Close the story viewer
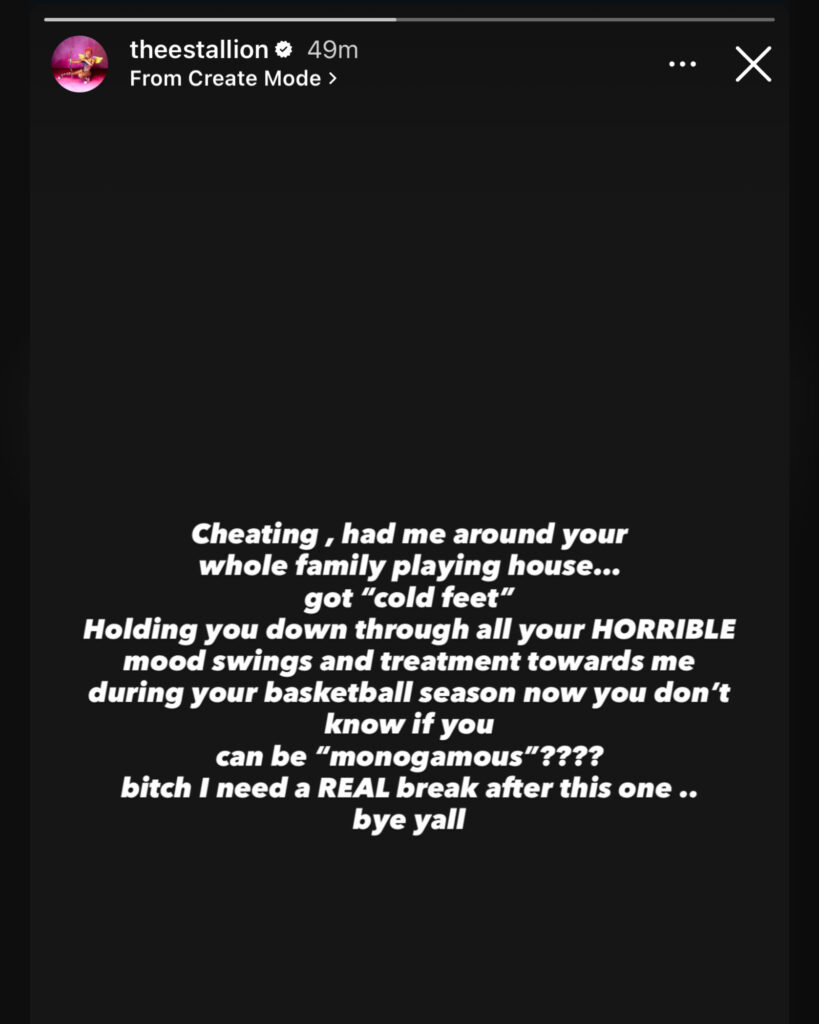The image size is (819, 1024). click(x=753, y=64)
